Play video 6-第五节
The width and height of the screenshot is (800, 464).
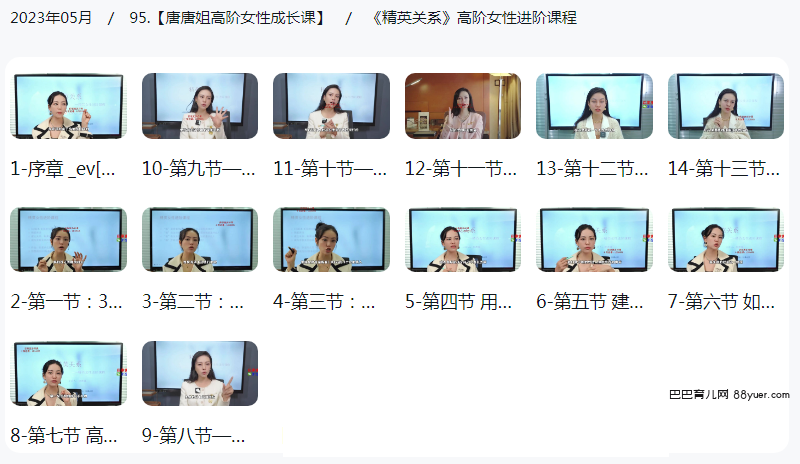pos(594,240)
